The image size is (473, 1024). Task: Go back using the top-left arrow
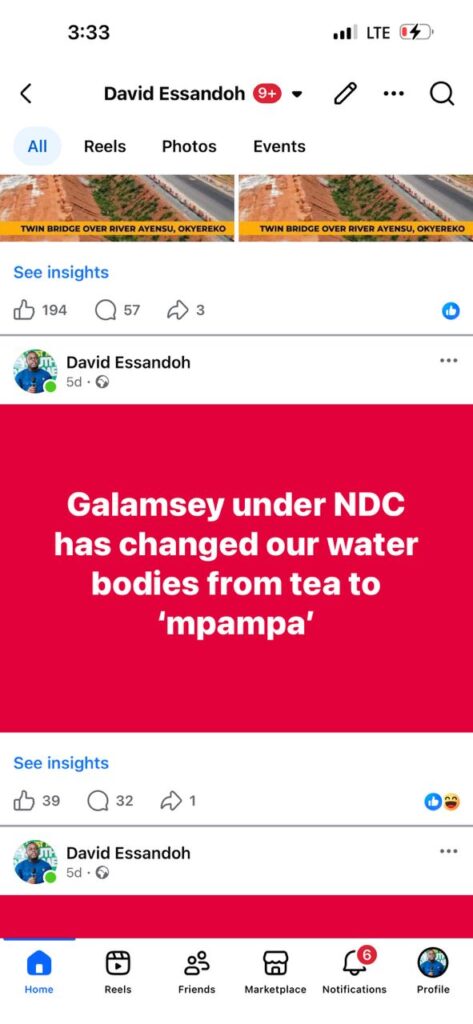(25, 94)
